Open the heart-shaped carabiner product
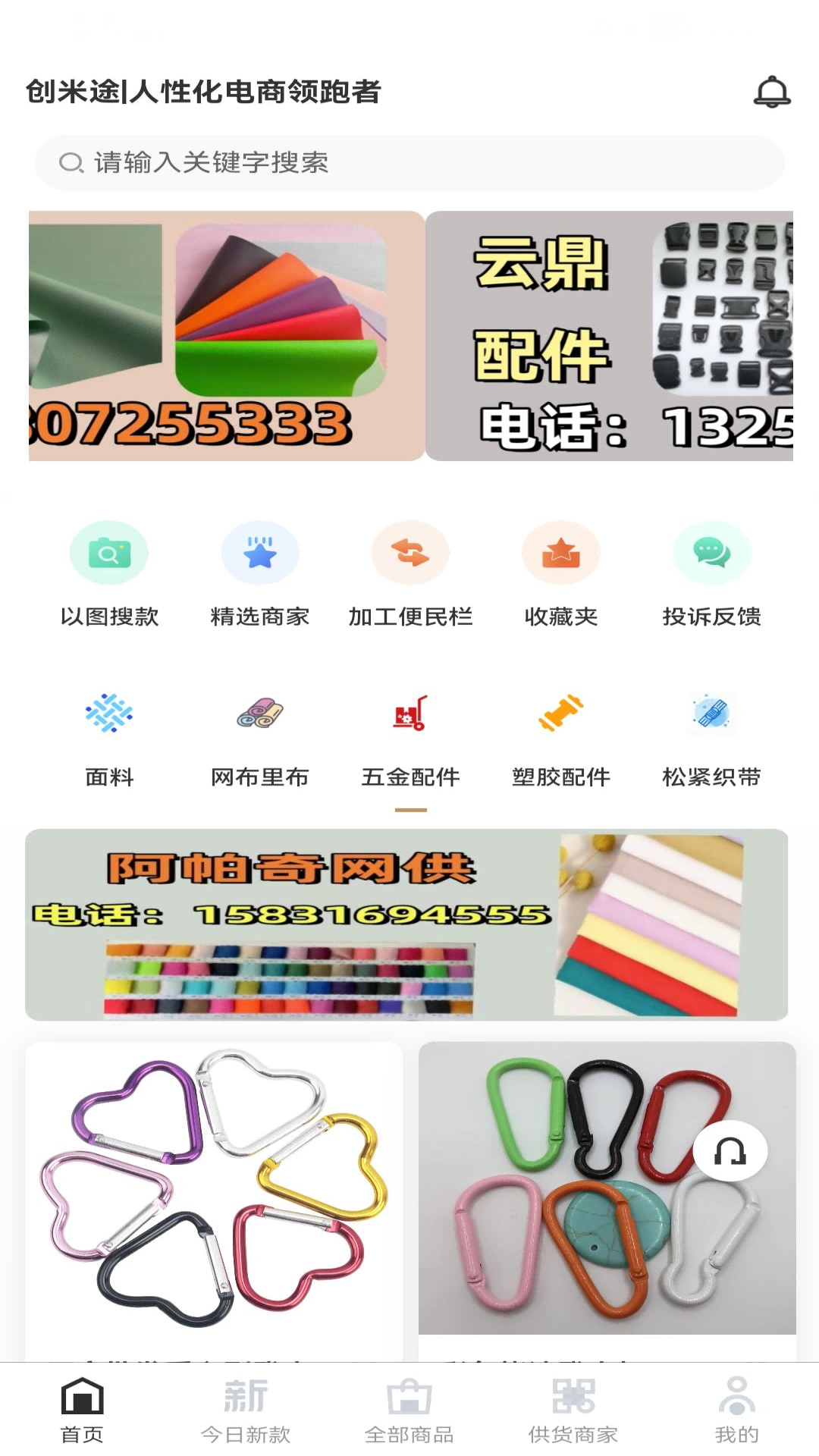This screenshot has width=819, height=1456. point(214,1191)
